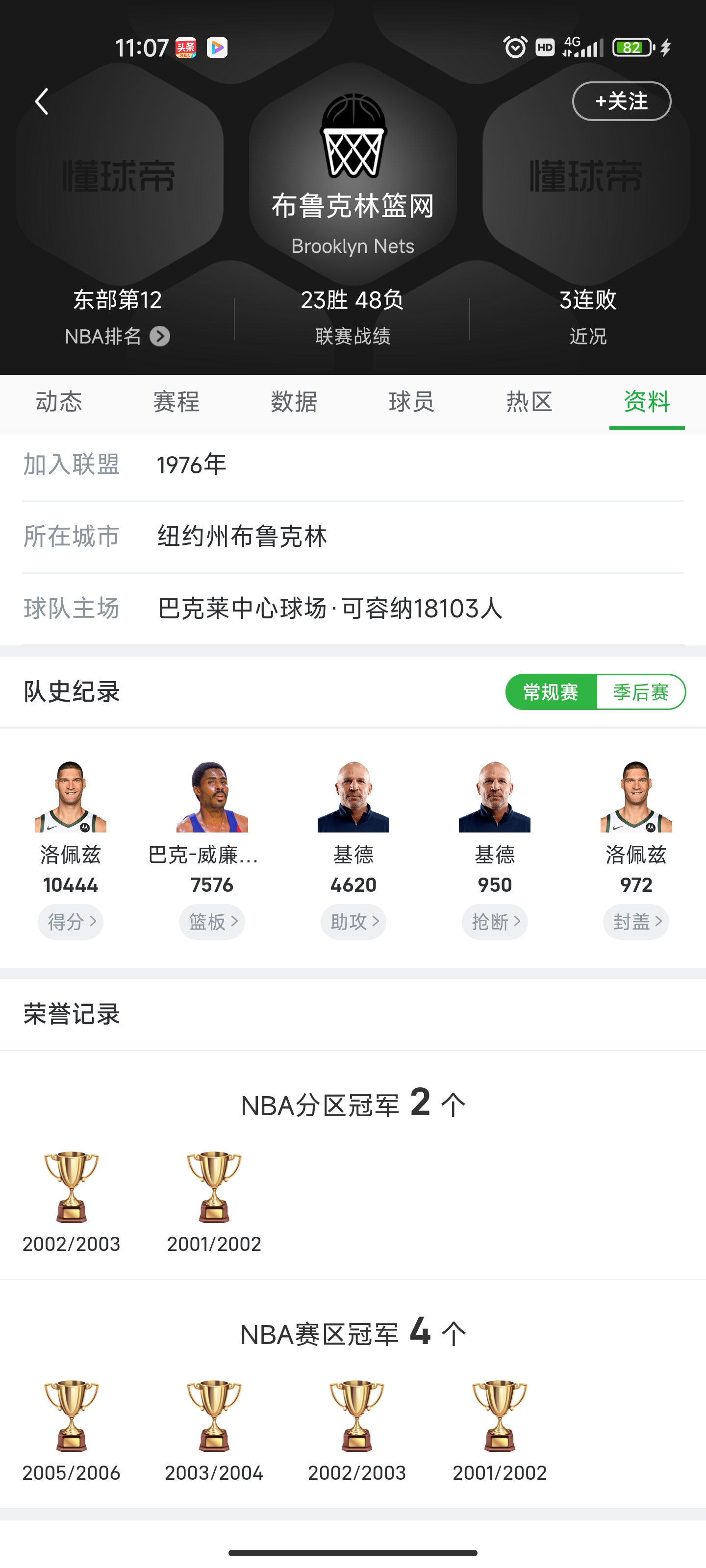This screenshot has width=706, height=1568.
Task: Open the 得分 scoring leaderboard chip
Action: pyautogui.click(x=71, y=922)
